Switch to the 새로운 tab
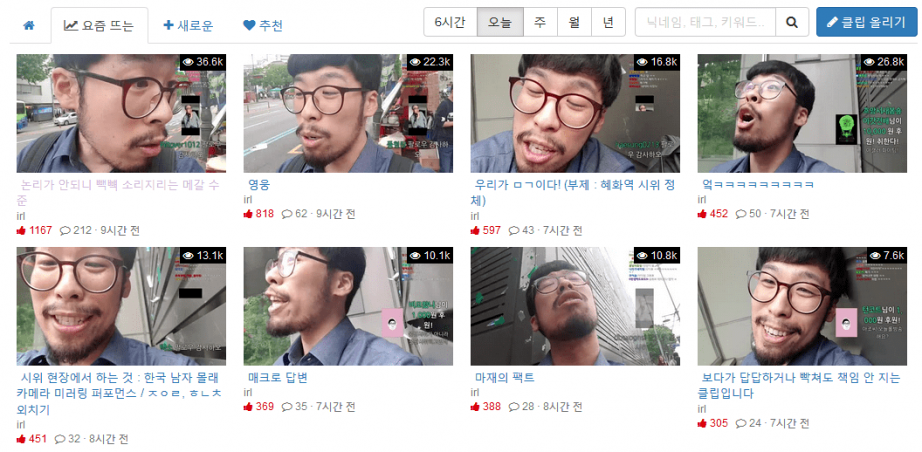The width and height of the screenshot is (922, 452). tap(188, 25)
